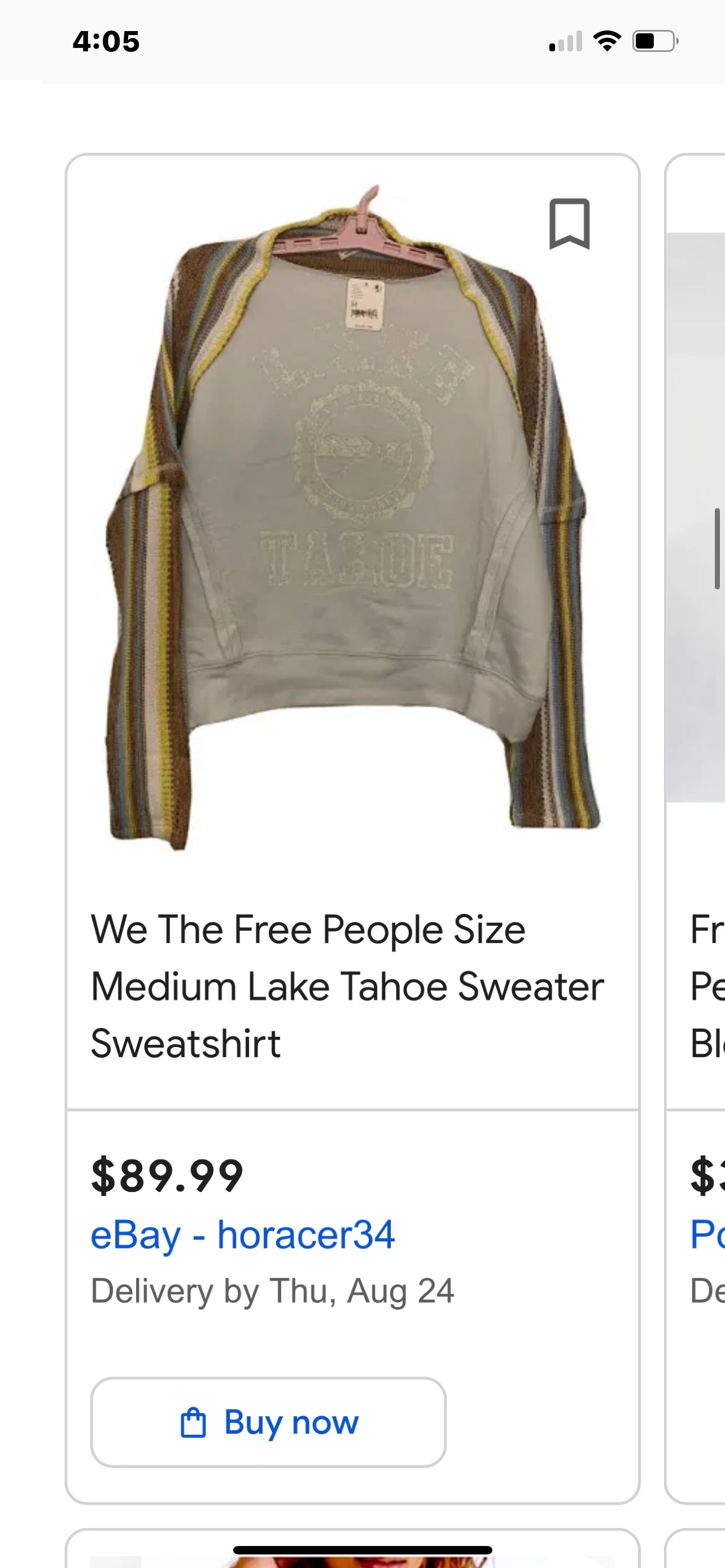Open the eBay - horacer34 seller link
Image resolution: width=725 pixels, height=1568 pixels.
point(243,1235)
